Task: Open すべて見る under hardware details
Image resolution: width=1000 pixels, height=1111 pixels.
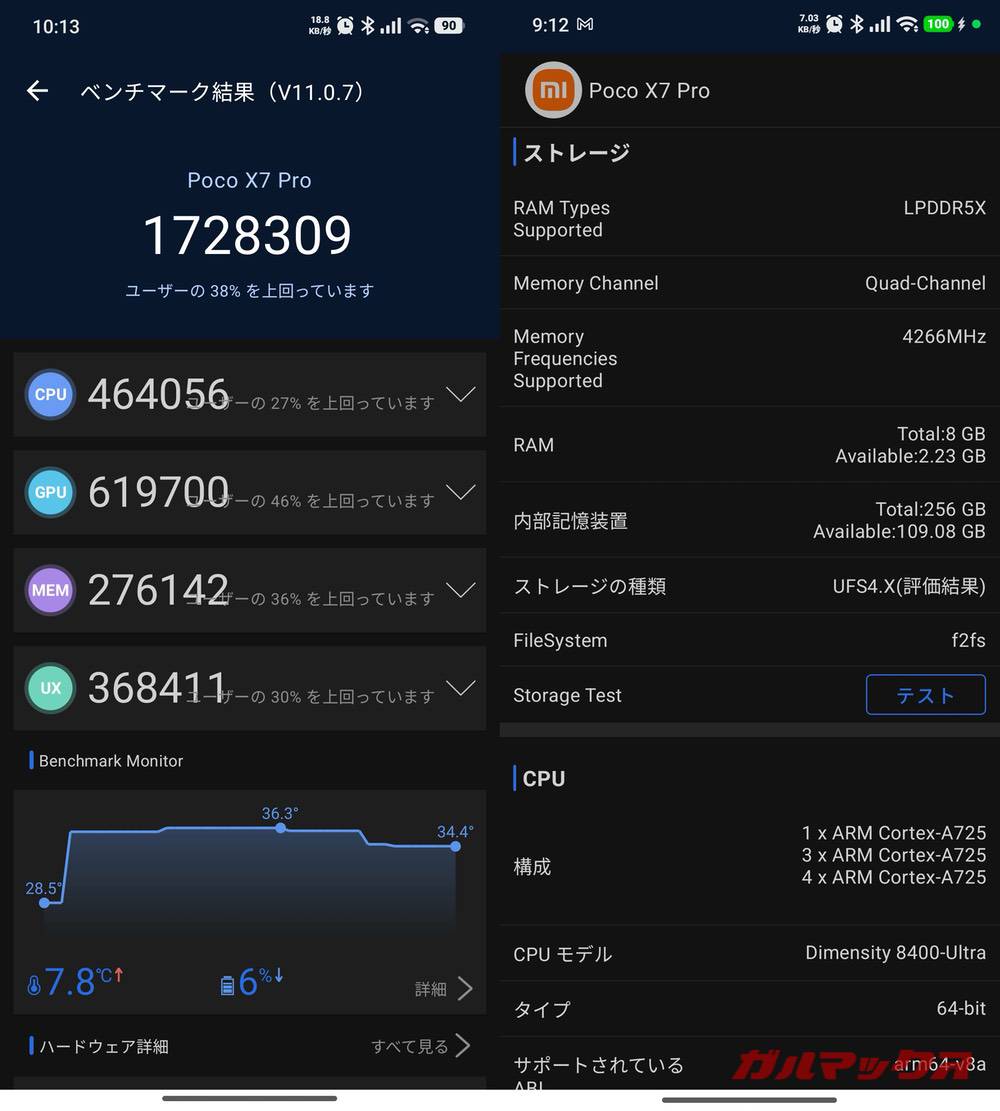Action: click(x=409, y=1046)
